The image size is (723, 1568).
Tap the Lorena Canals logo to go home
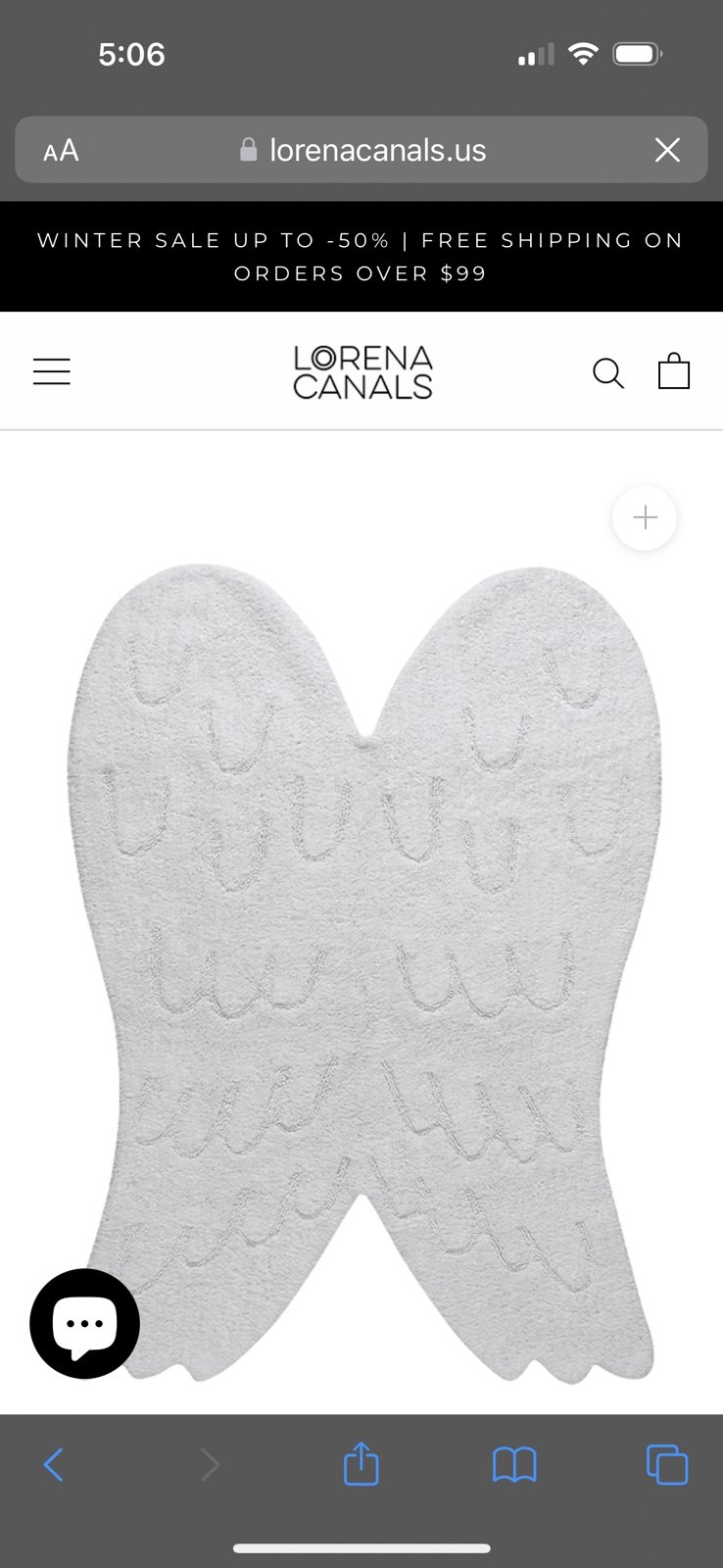362,372
